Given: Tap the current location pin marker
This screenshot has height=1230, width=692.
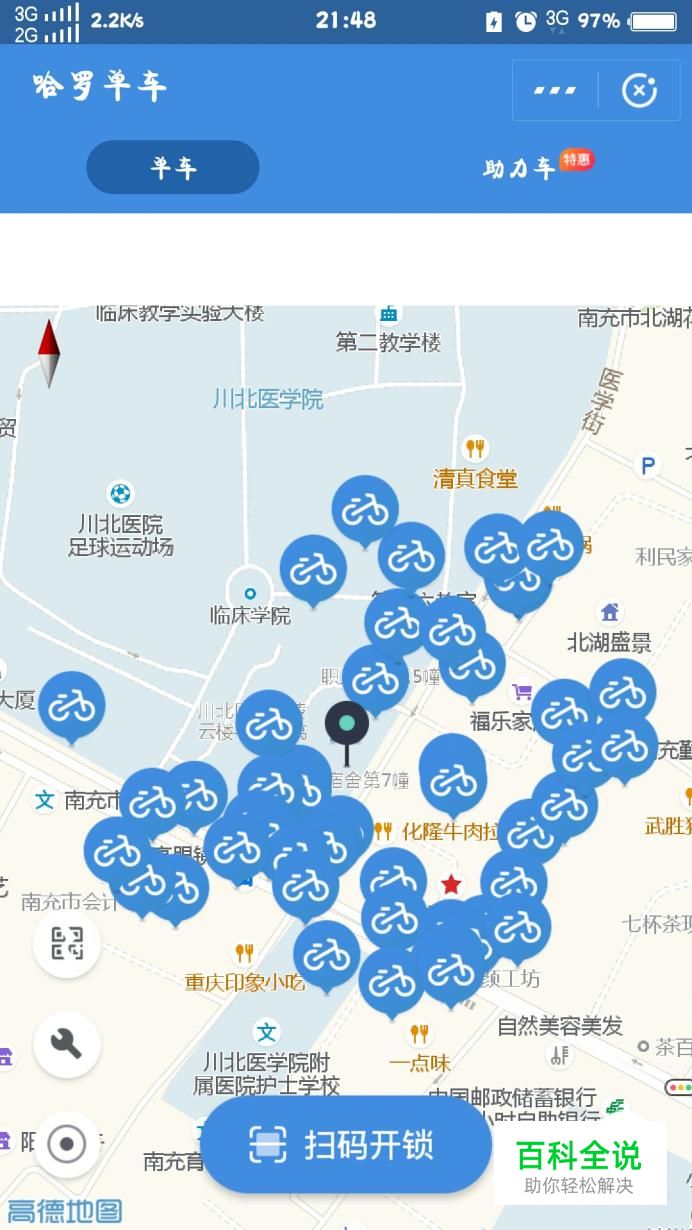Looking at the screenshot, I should pos(347,724).
